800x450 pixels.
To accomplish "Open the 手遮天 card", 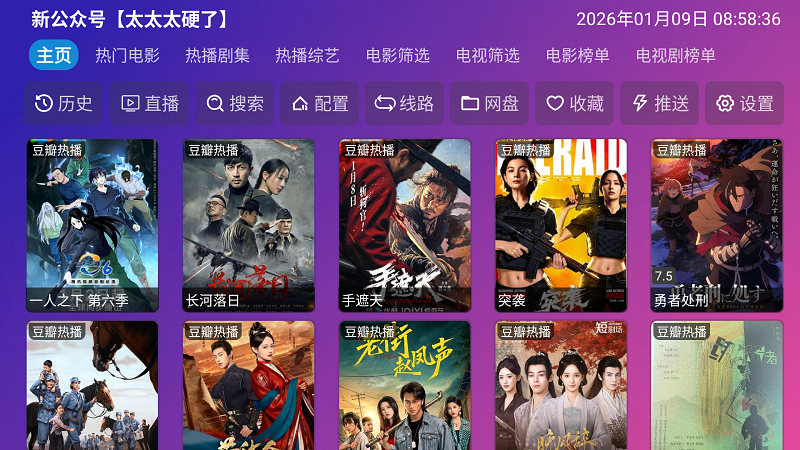I will coord(404,225).
